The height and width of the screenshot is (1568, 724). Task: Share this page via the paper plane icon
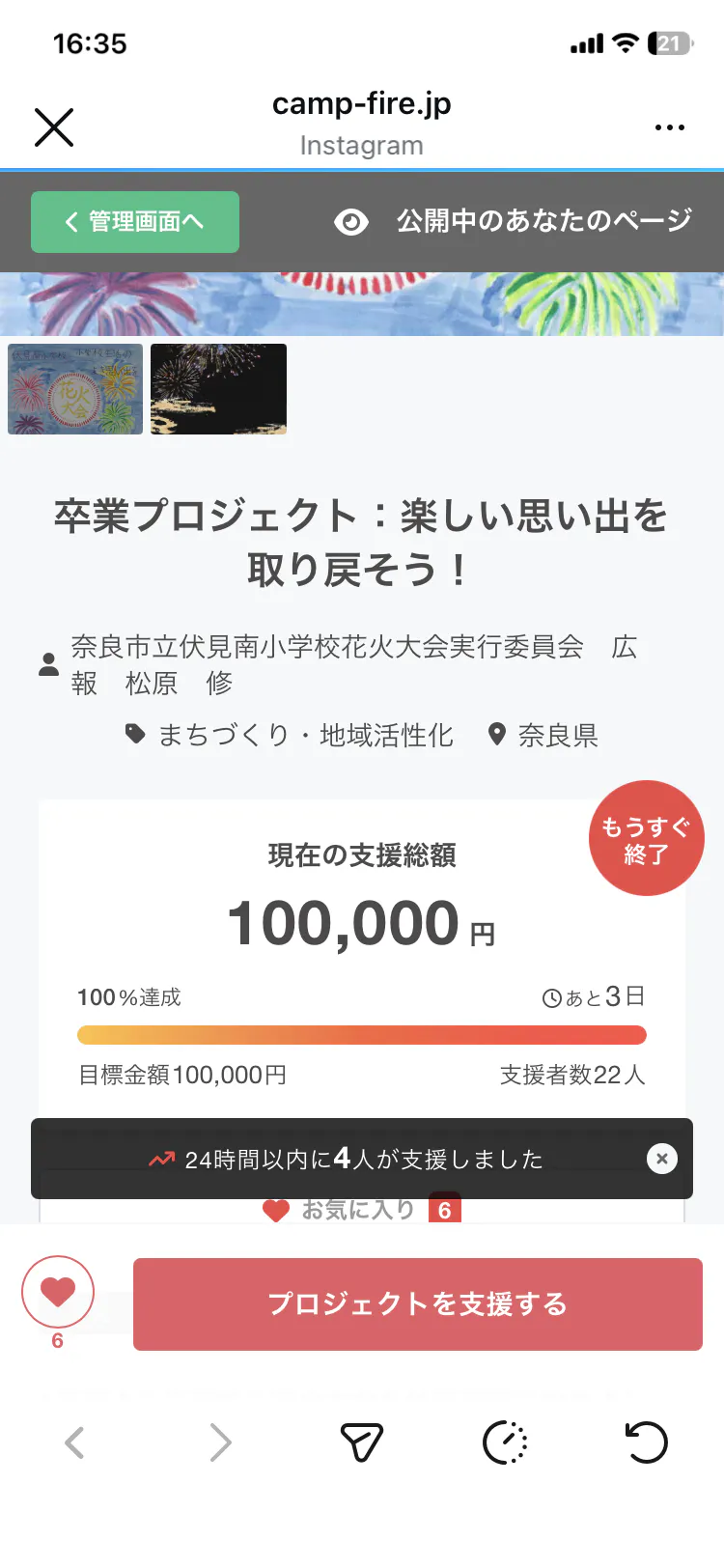tap(362, 1442)
